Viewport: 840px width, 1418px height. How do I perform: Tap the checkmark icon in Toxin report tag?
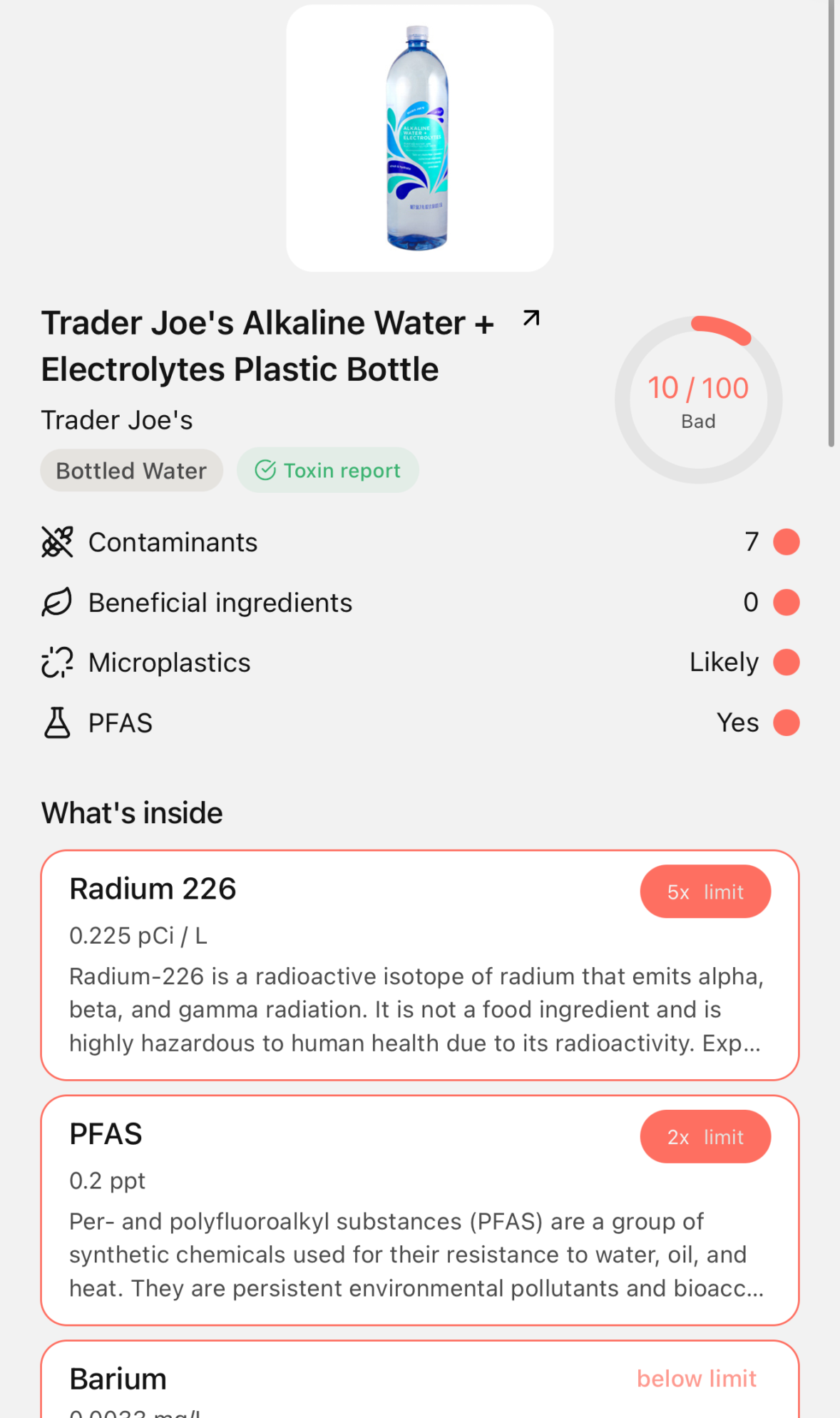tap(265, 470)
